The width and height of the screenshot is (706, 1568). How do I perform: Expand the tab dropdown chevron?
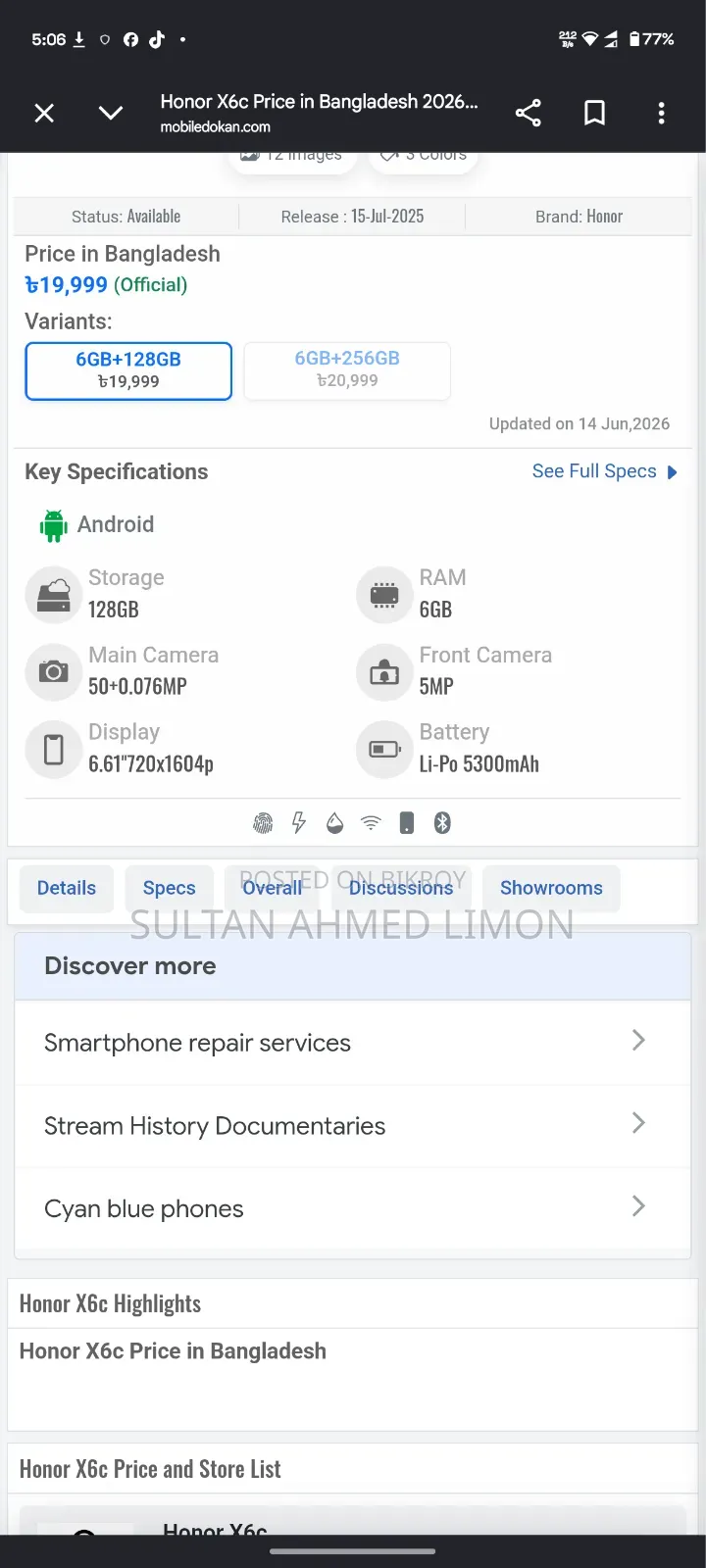[111, 114]
